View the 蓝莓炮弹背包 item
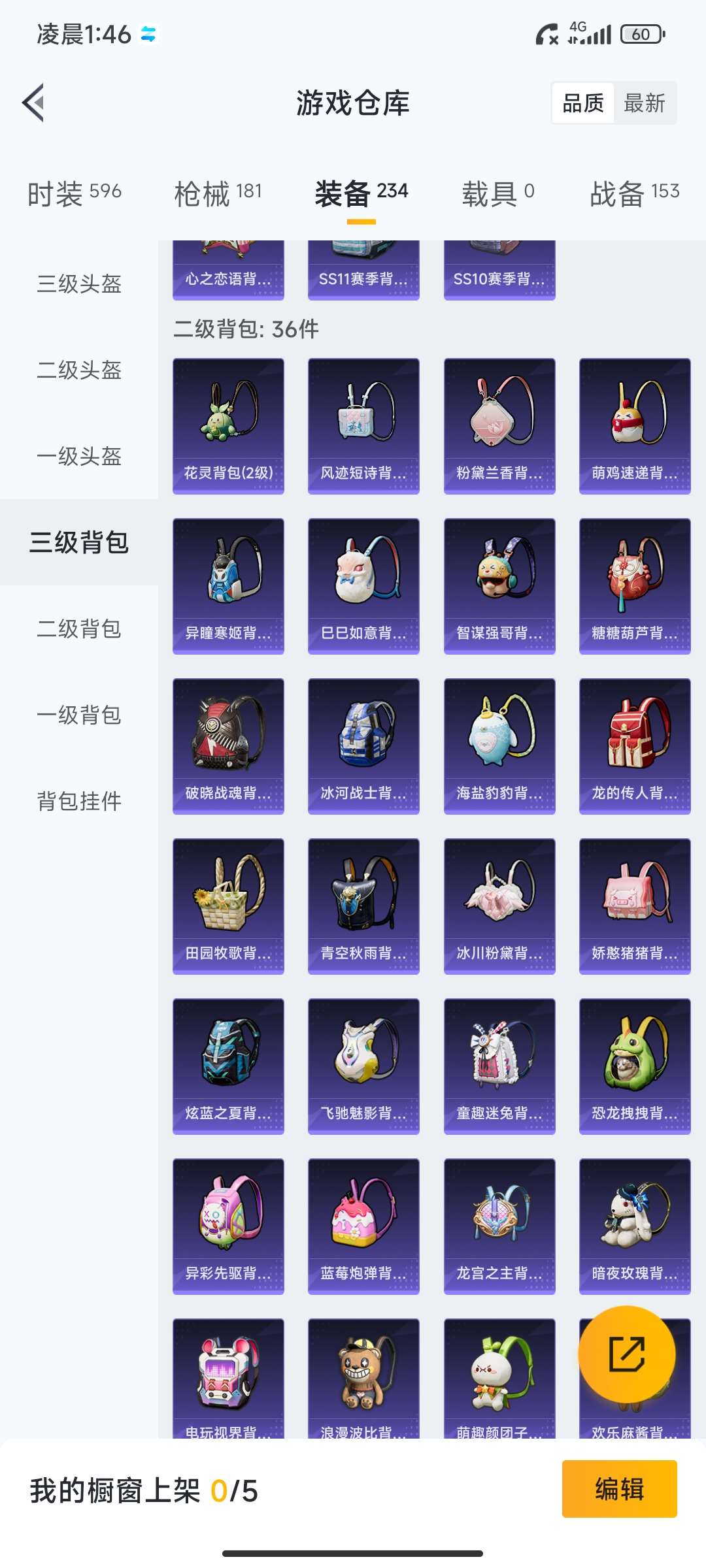 tap(363, 1226)
